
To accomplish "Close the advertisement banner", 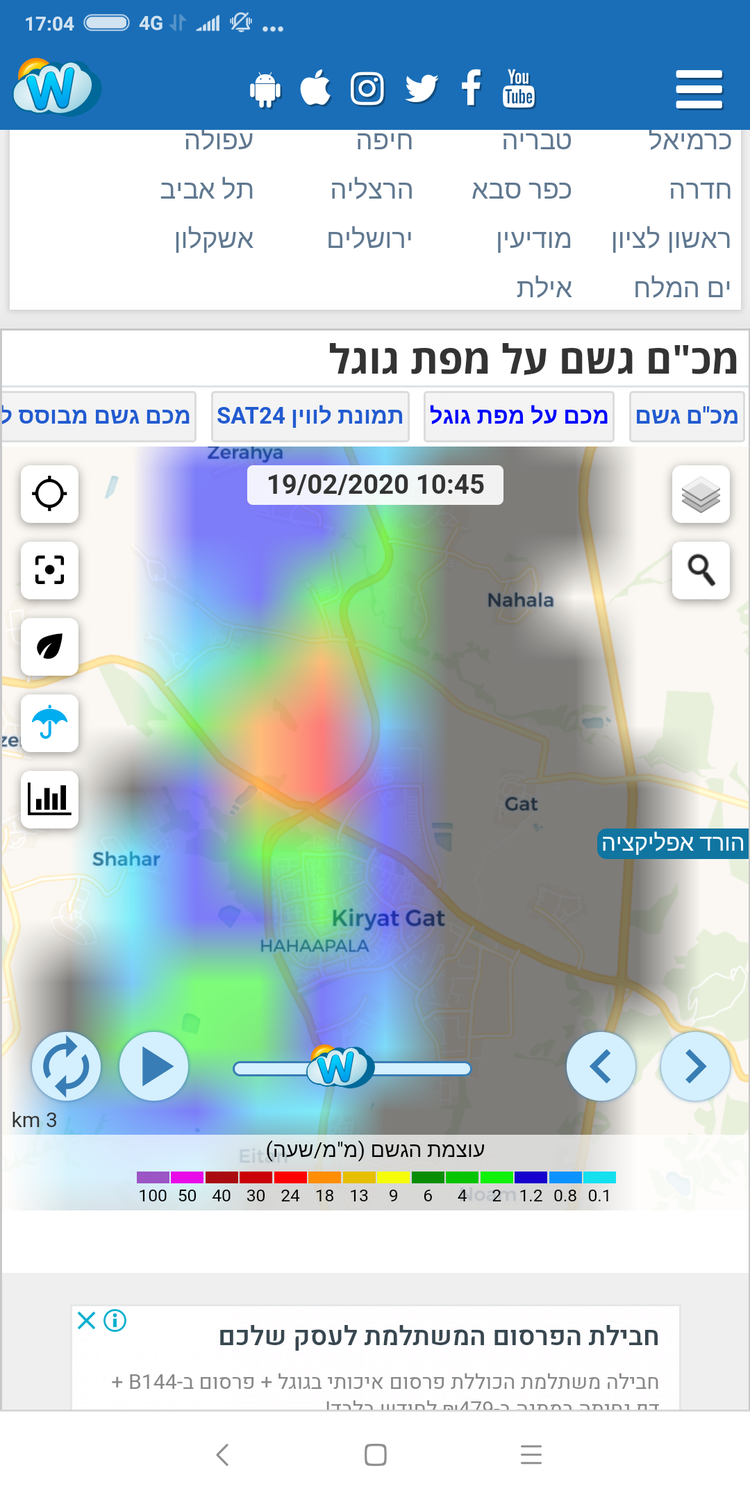I will pyautogui.click(x=87, y=1321).
